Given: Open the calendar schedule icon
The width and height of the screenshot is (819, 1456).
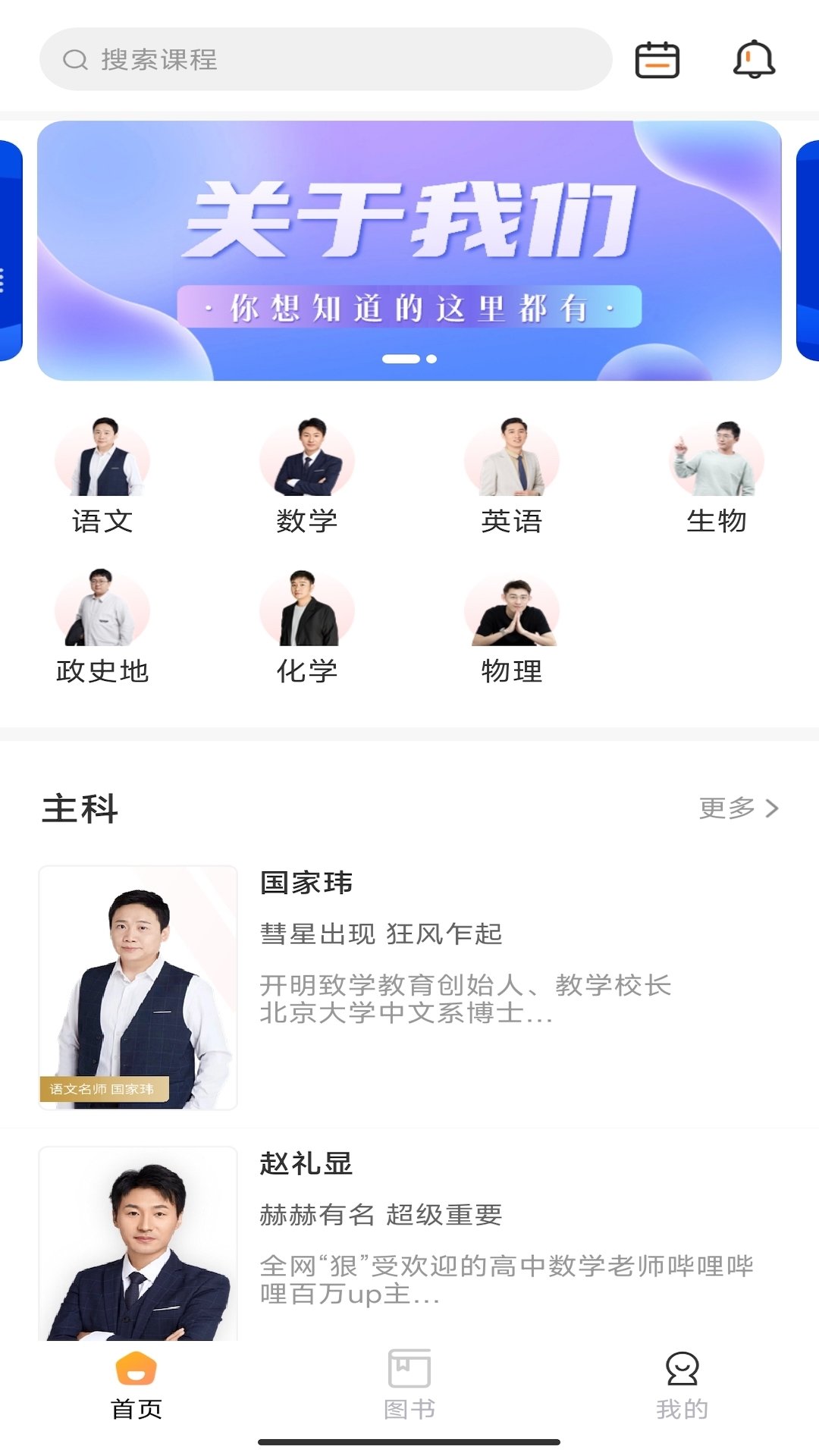Looking at the screenshot, I should (x=657, y=60).
